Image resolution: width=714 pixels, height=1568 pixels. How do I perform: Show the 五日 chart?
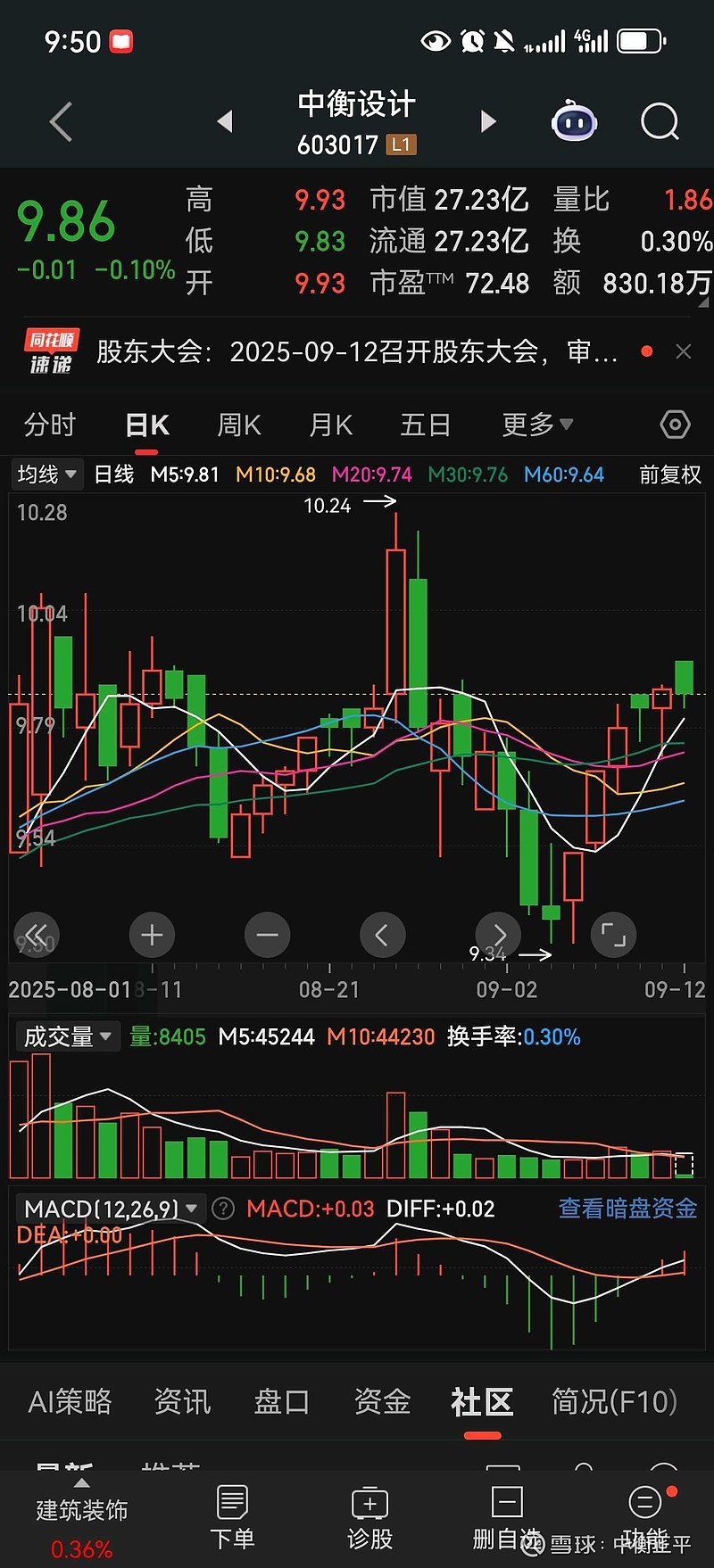[x=425, y=425]
